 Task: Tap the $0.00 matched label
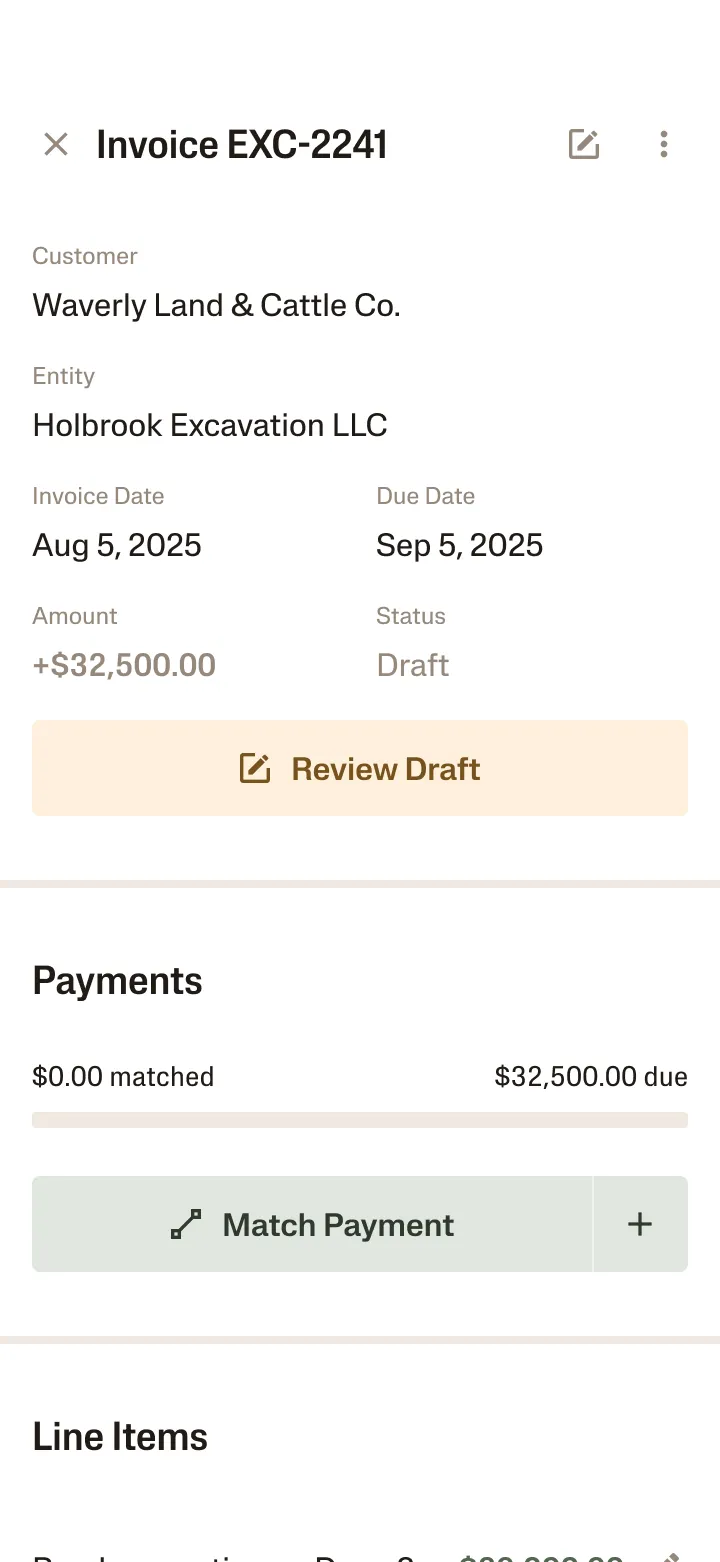123,1076
